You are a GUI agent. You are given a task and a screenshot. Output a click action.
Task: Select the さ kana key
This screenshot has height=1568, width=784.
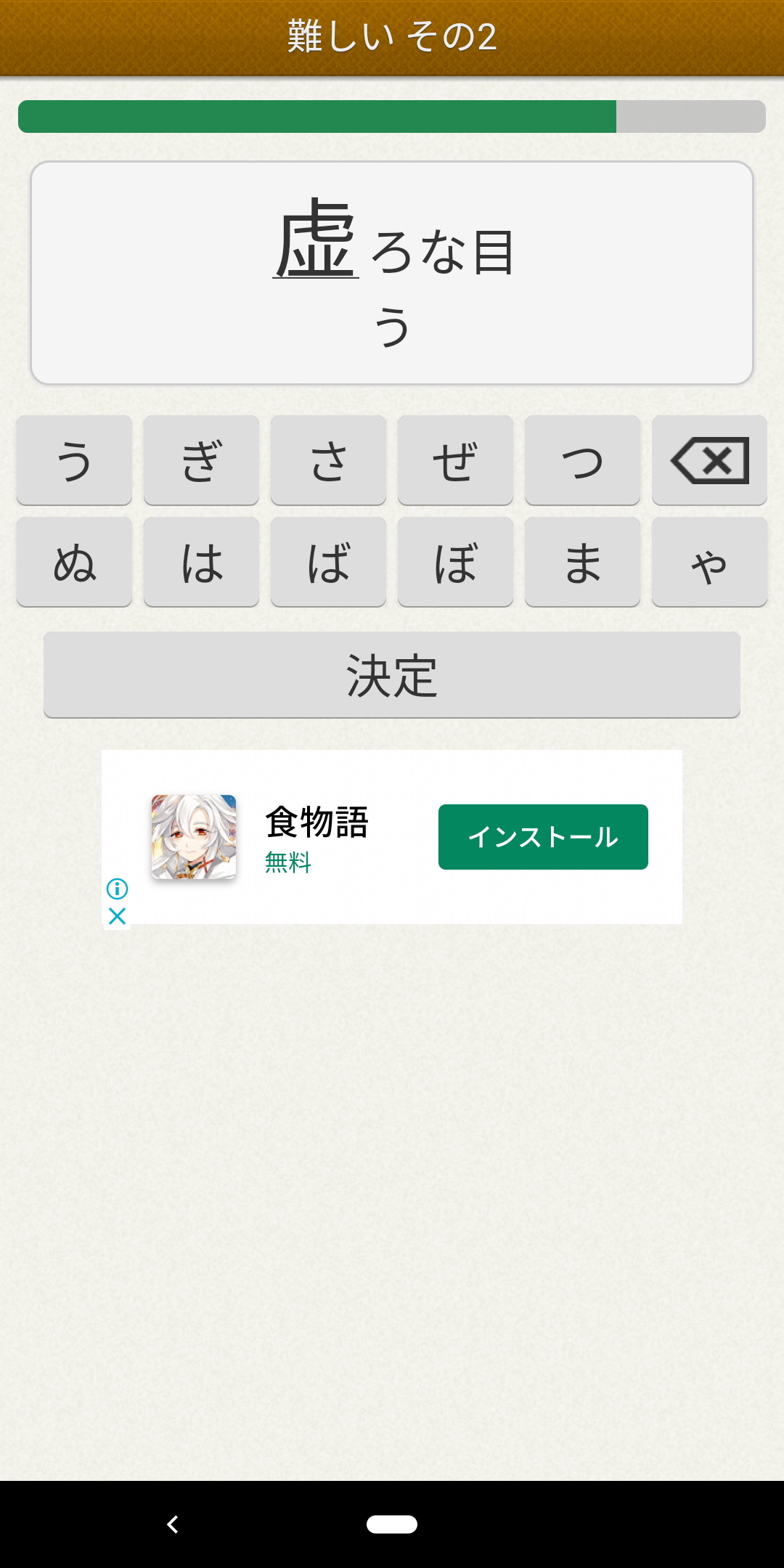point(328,460)
